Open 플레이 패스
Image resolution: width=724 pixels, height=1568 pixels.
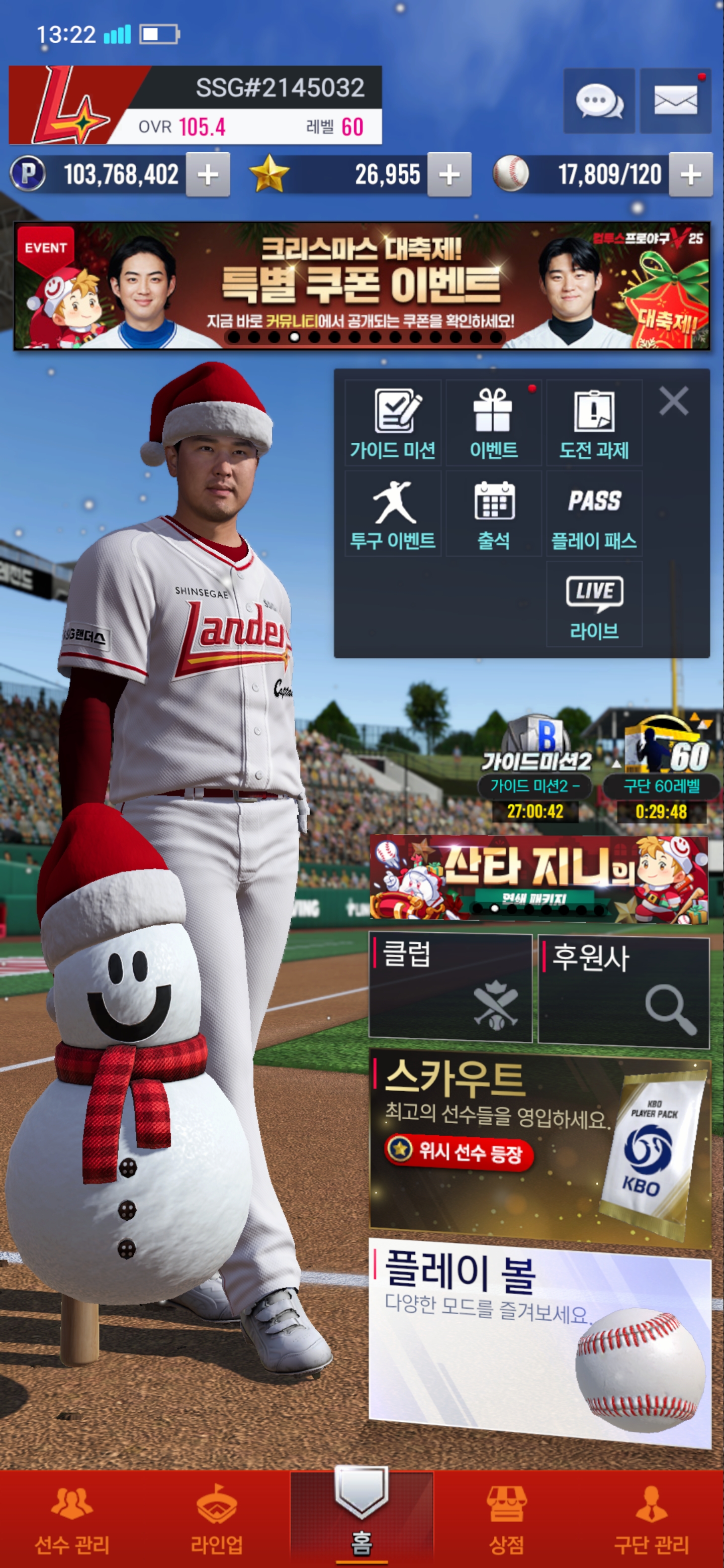(594, 514)
